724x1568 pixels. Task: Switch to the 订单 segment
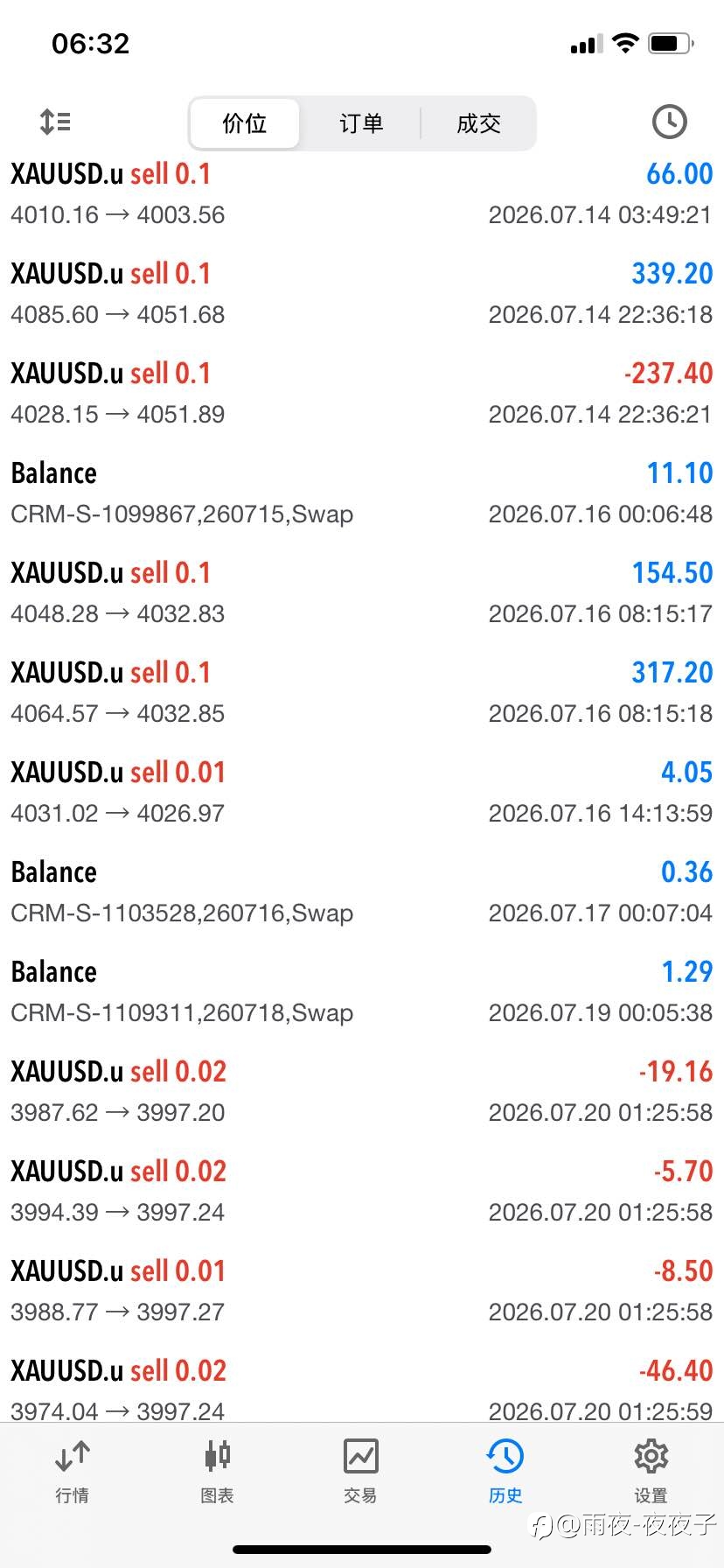(x=361, y=123)
